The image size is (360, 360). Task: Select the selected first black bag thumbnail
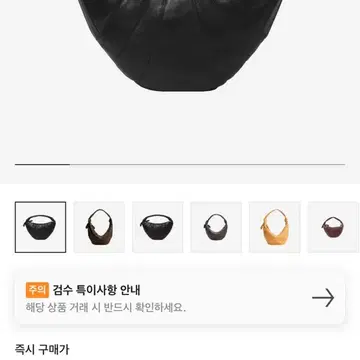coord(40,227)
